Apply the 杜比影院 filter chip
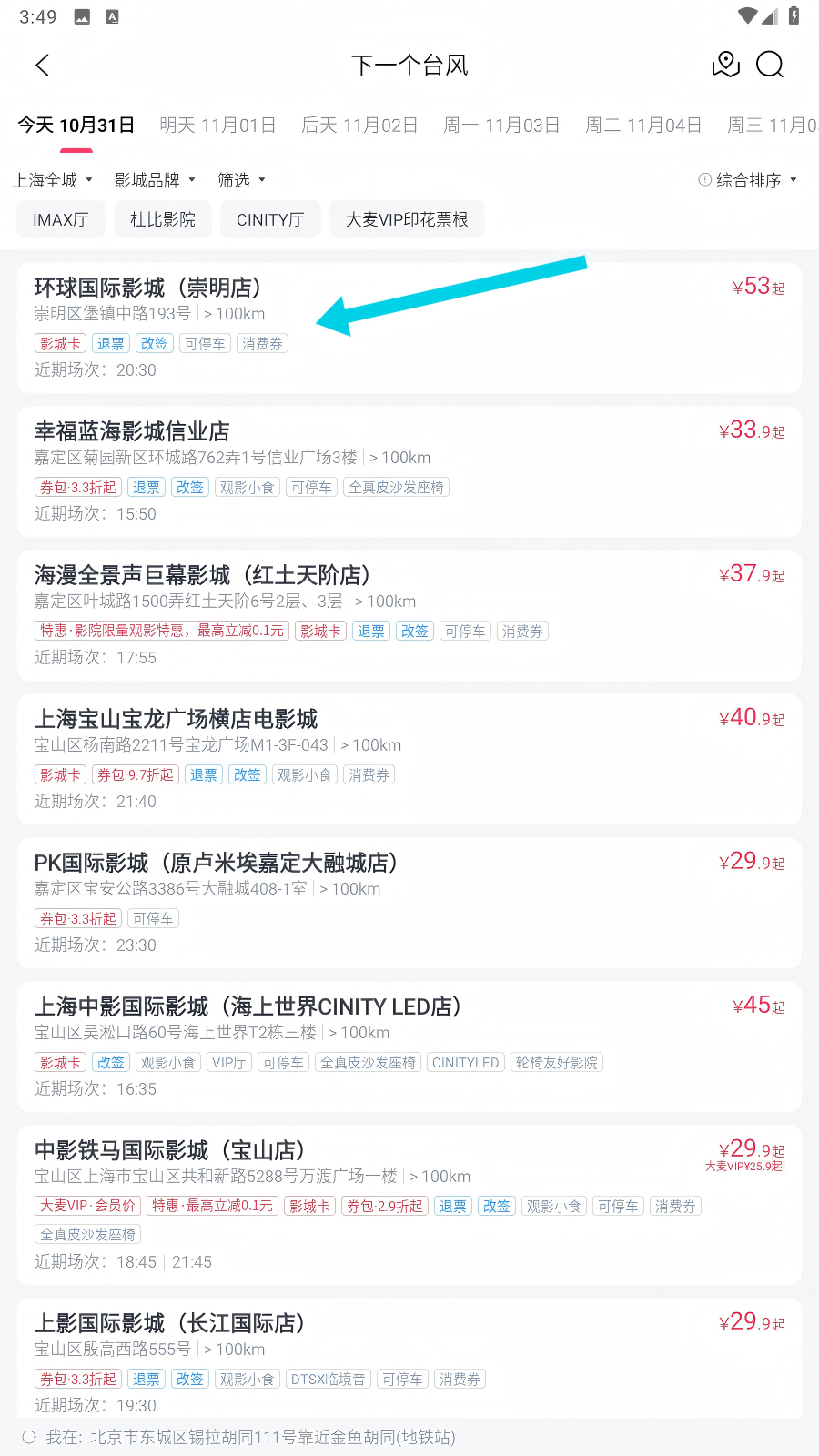 coord(163,219)
